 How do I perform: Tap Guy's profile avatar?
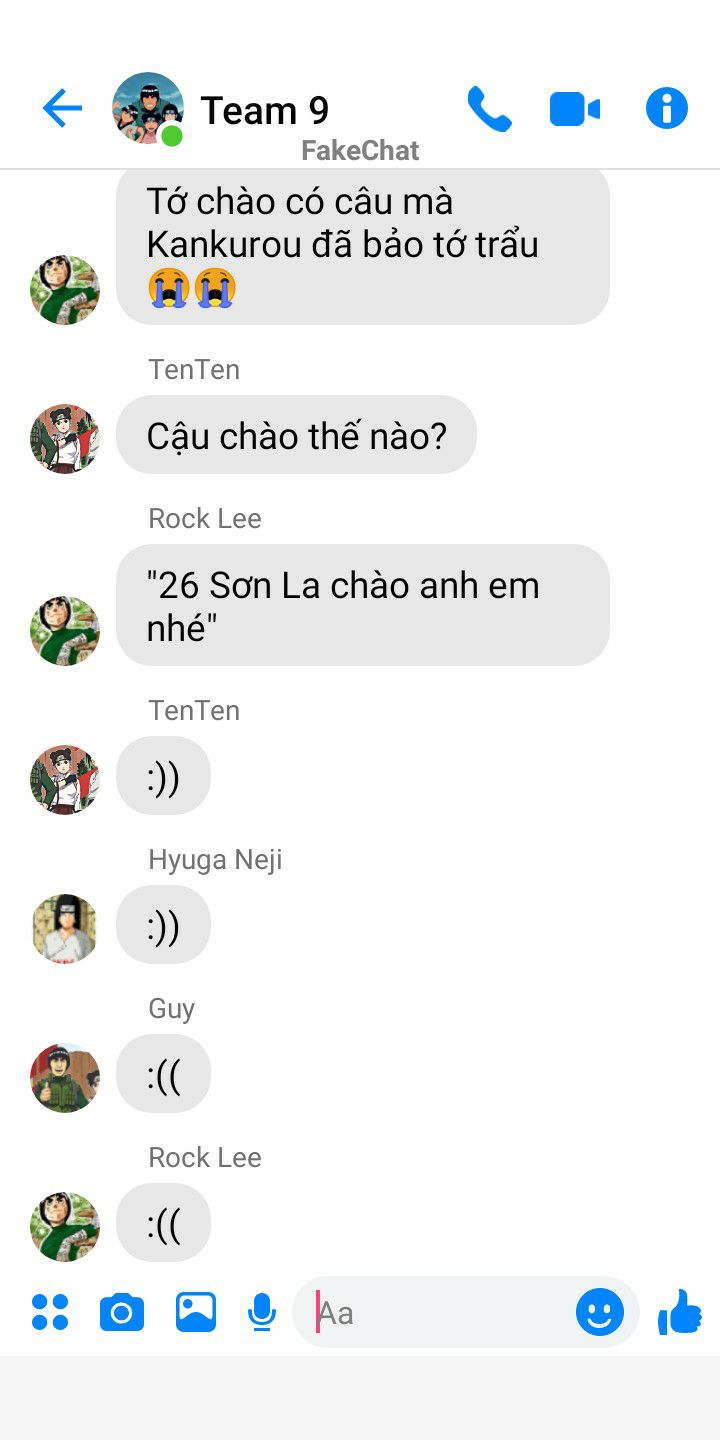click(x=65, y=1077)
